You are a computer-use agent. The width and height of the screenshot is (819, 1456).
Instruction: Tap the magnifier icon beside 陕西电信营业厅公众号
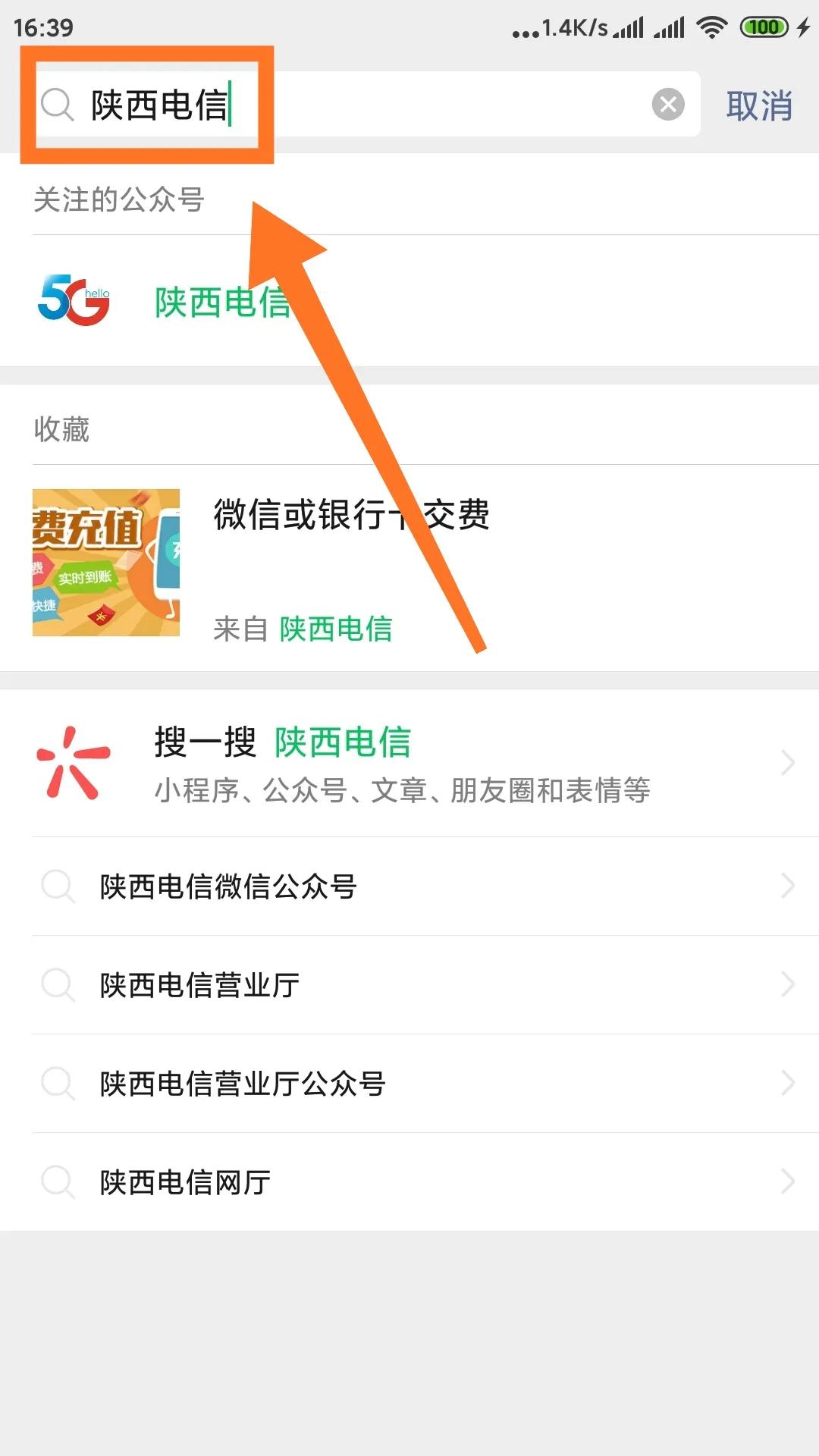pos(57,1083)
